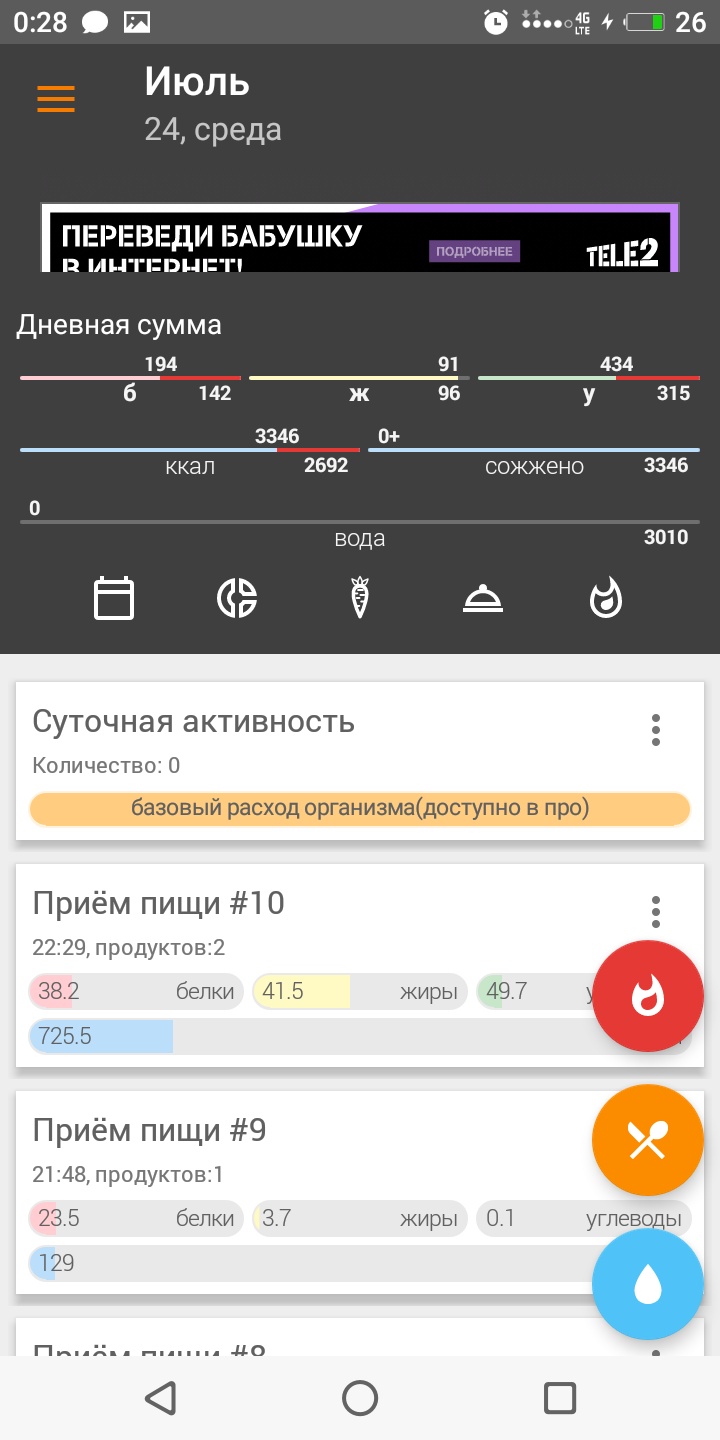
Task: Add water with blue drop button
Action: point(648,1284)
